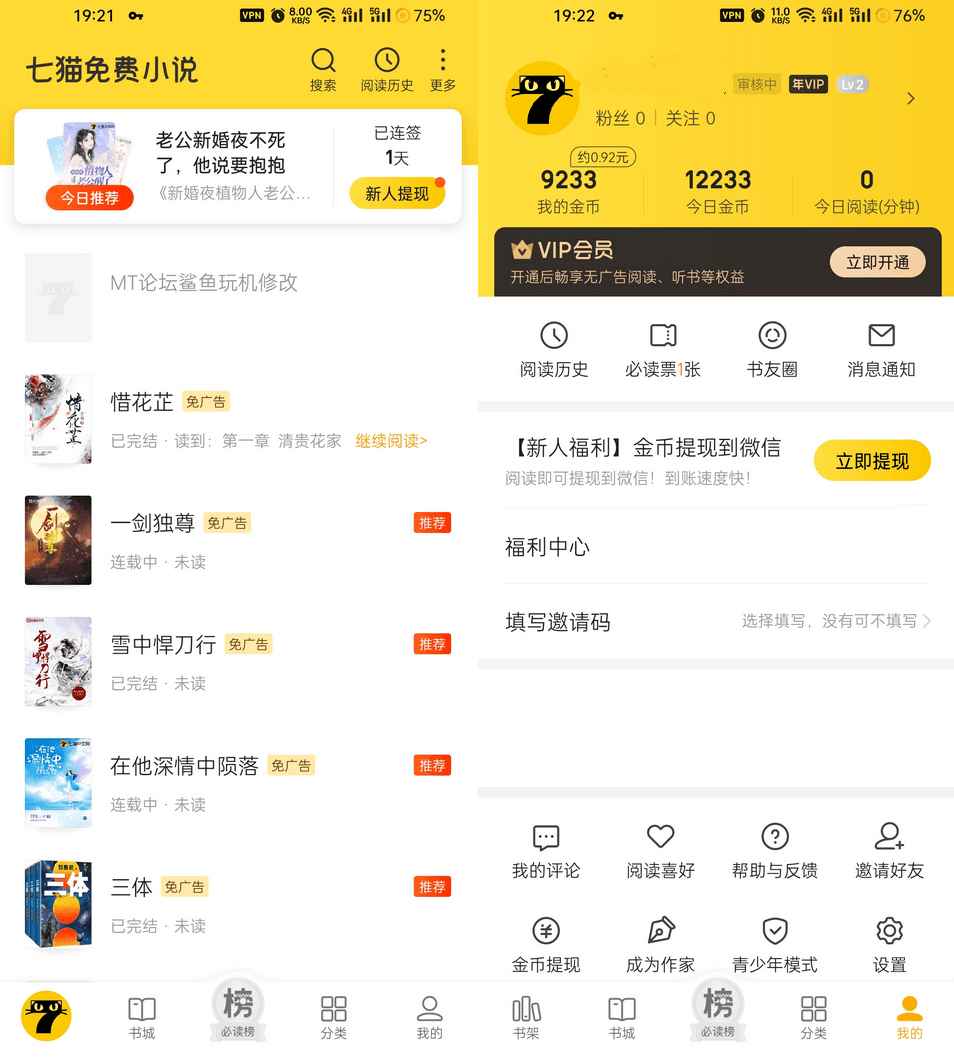Switch to the 书城 bottom tab
The height and width of the screenshot is (1058, 954).
pyautogui.click(x=141, y=1013)
